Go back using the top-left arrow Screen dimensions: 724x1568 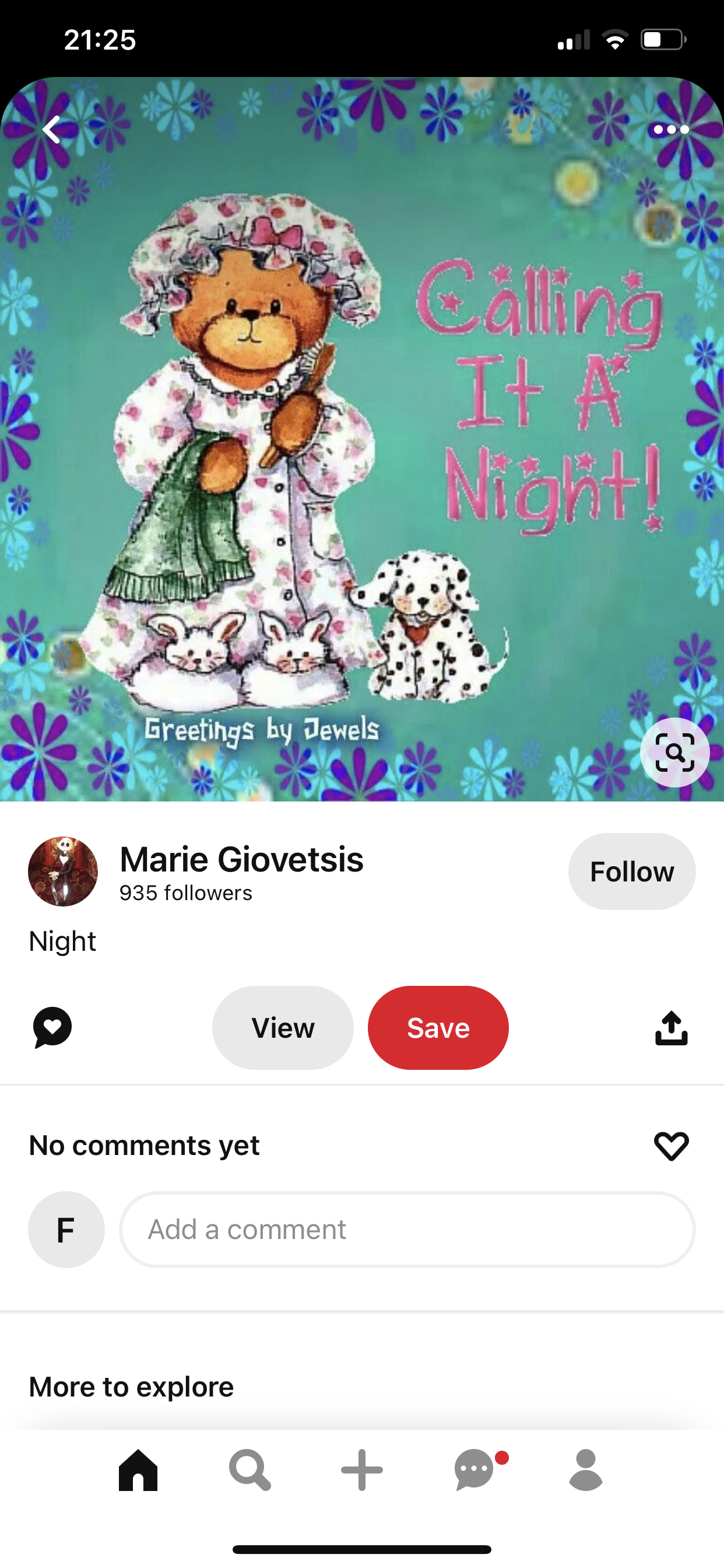click(x=53, y=129)
